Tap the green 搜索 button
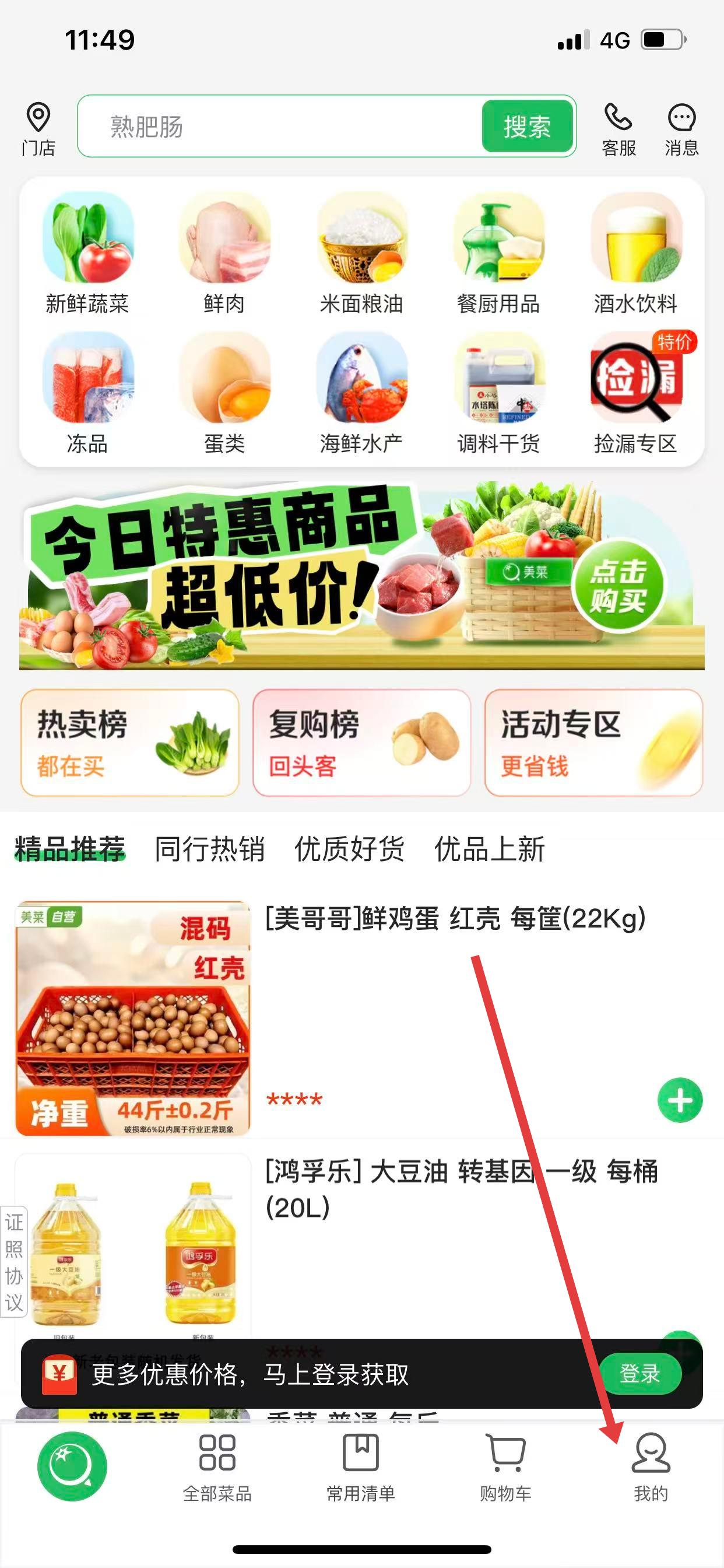 (x=527, y=127)
